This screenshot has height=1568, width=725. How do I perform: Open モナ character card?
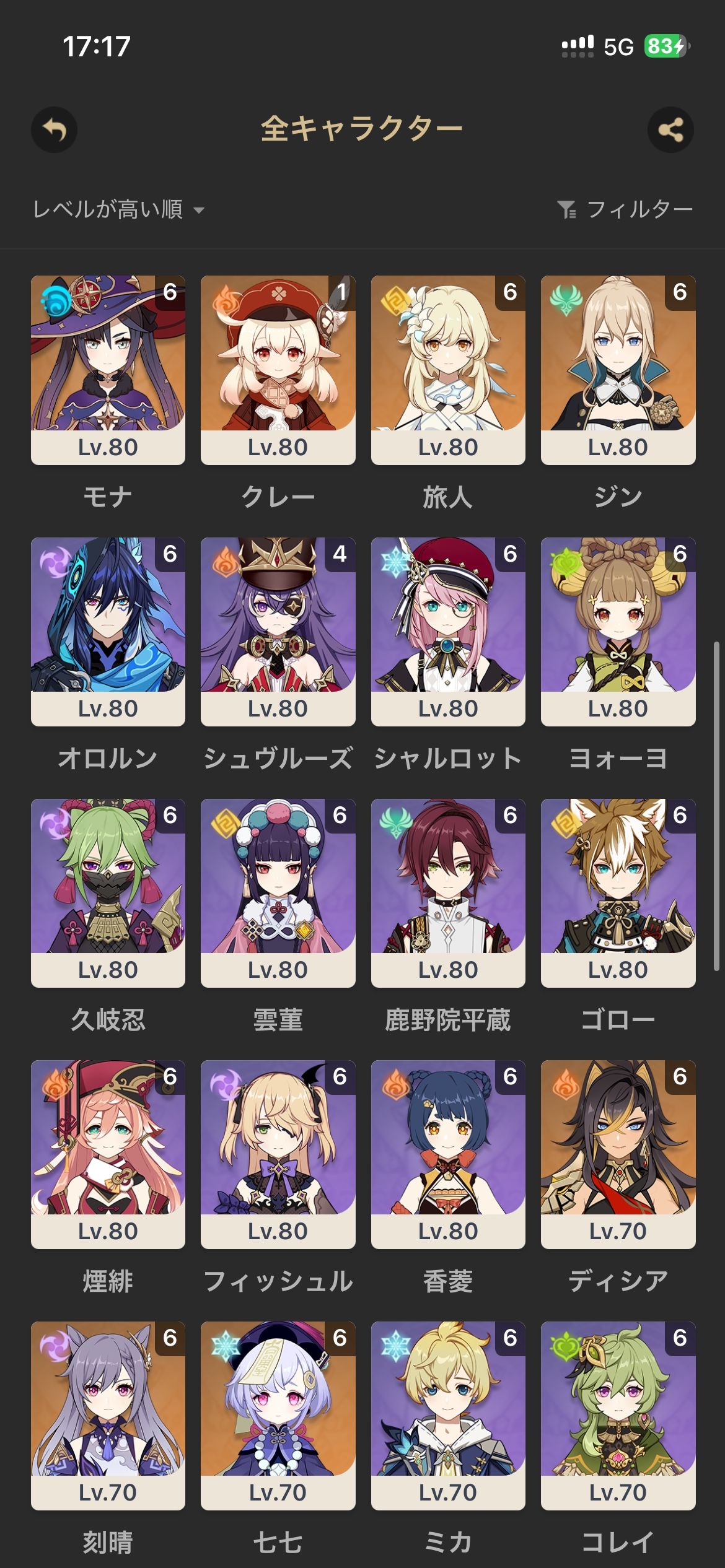(108, 370)
